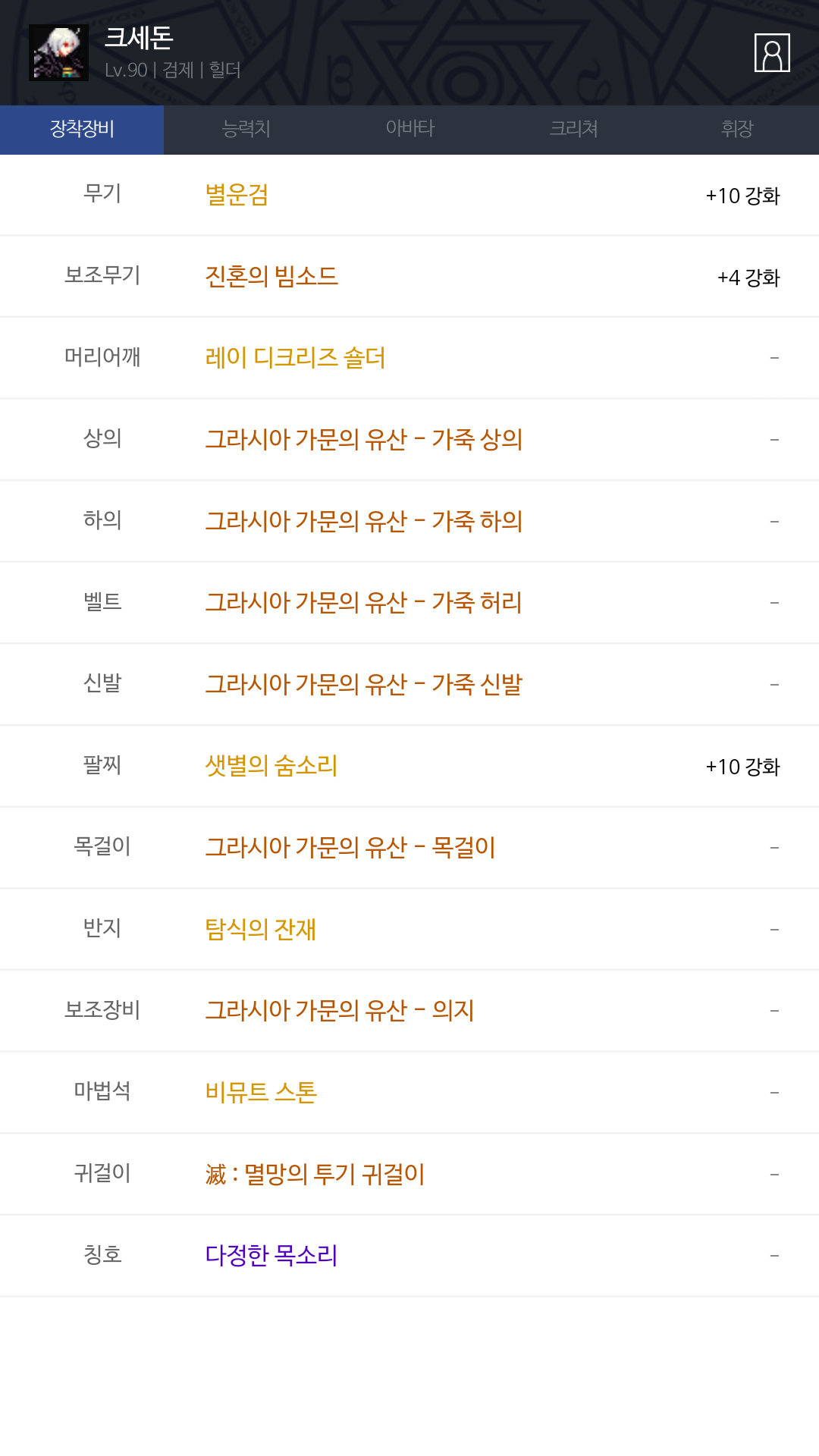Open 그라시아 가문의 유산 - 의지
The height and width of the screenshot is (1456, 819).
click(340, 1010)
